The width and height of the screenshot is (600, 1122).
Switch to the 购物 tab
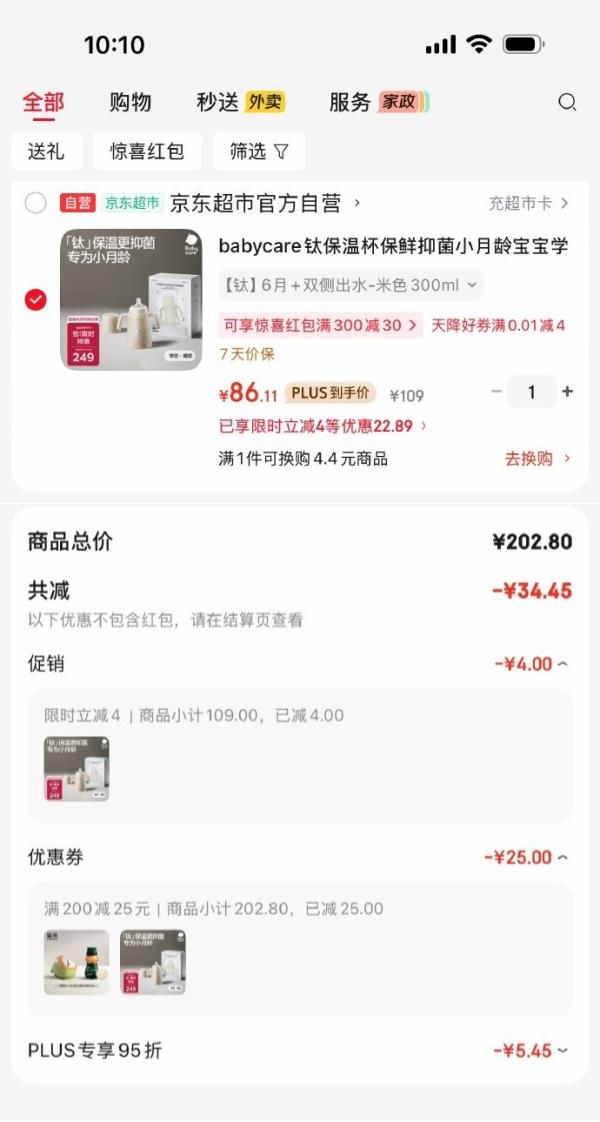(x=130, y=102)
